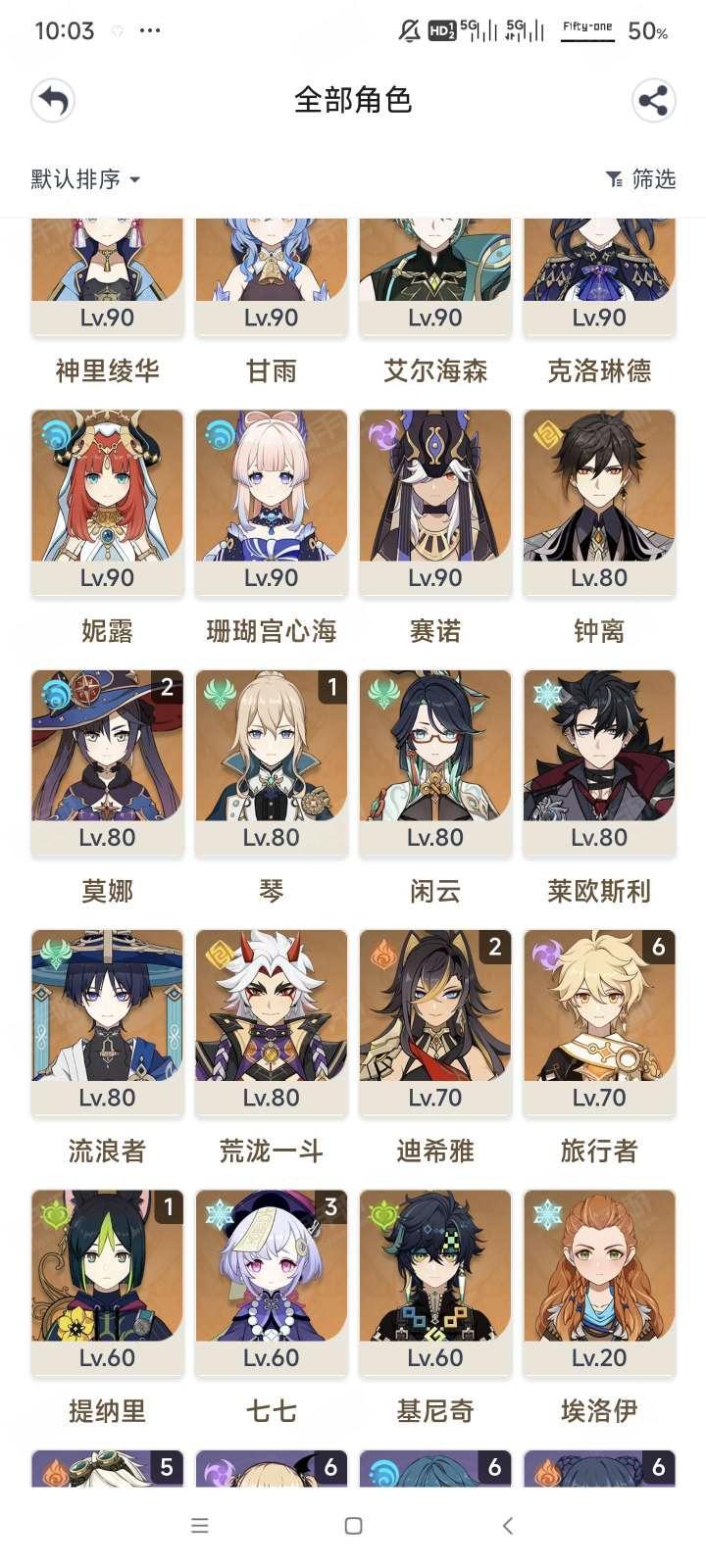Go back using the top-left arrow

53,101
